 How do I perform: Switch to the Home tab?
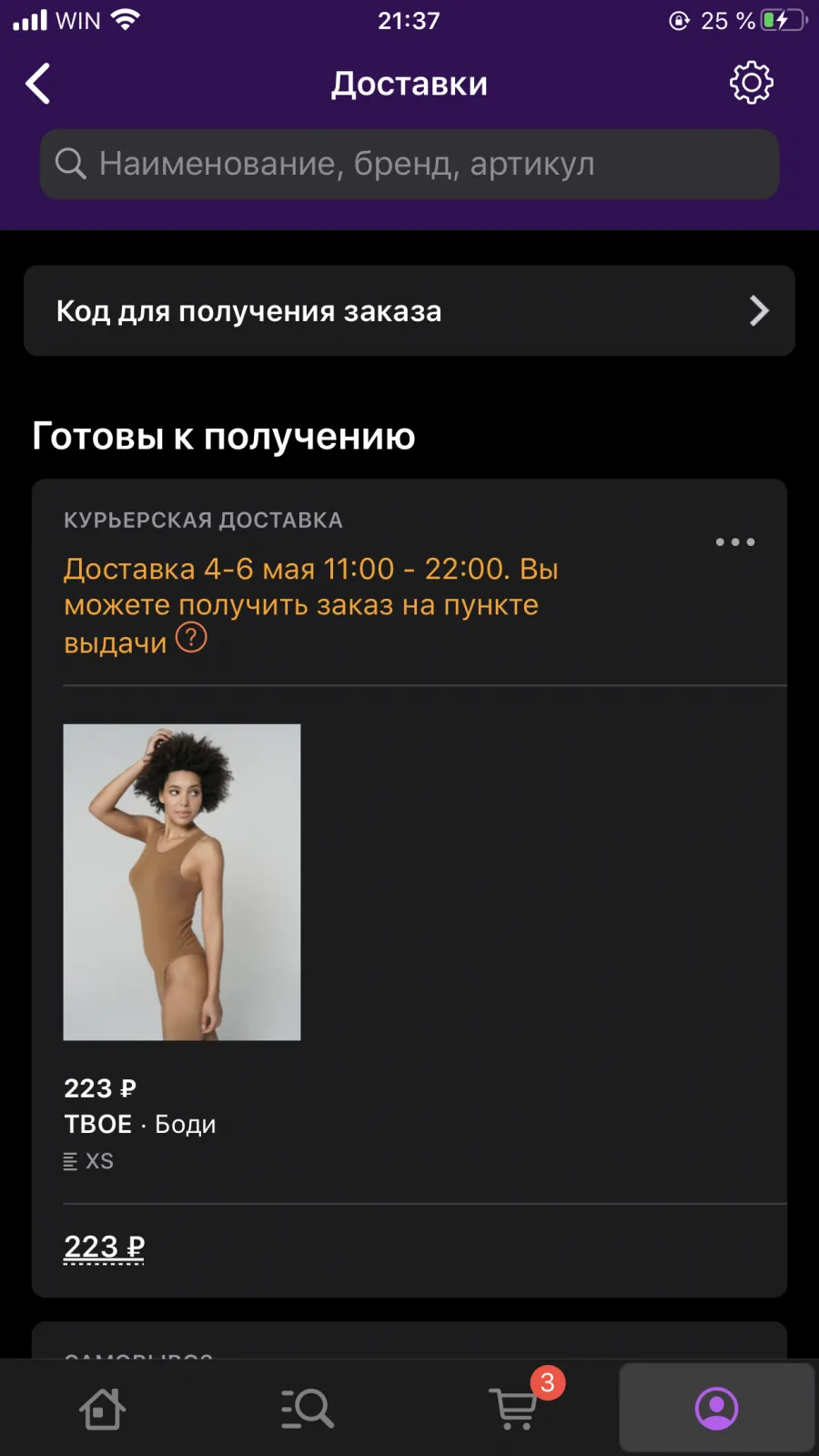point(103,1409)
